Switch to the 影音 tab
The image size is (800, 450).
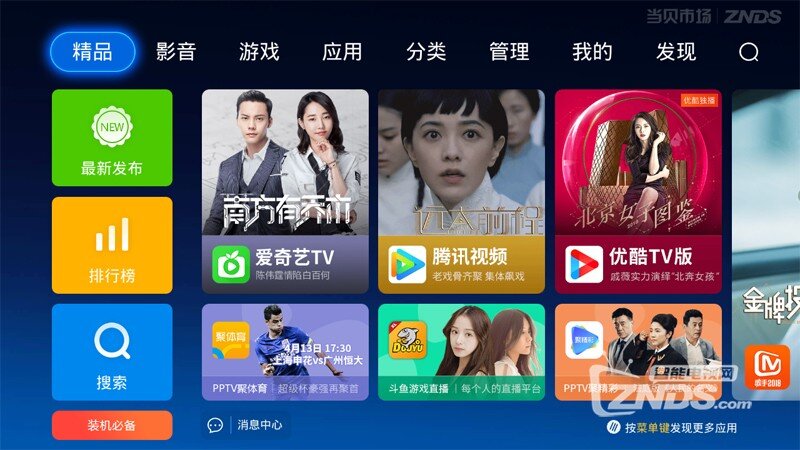(x=176, y=52)
